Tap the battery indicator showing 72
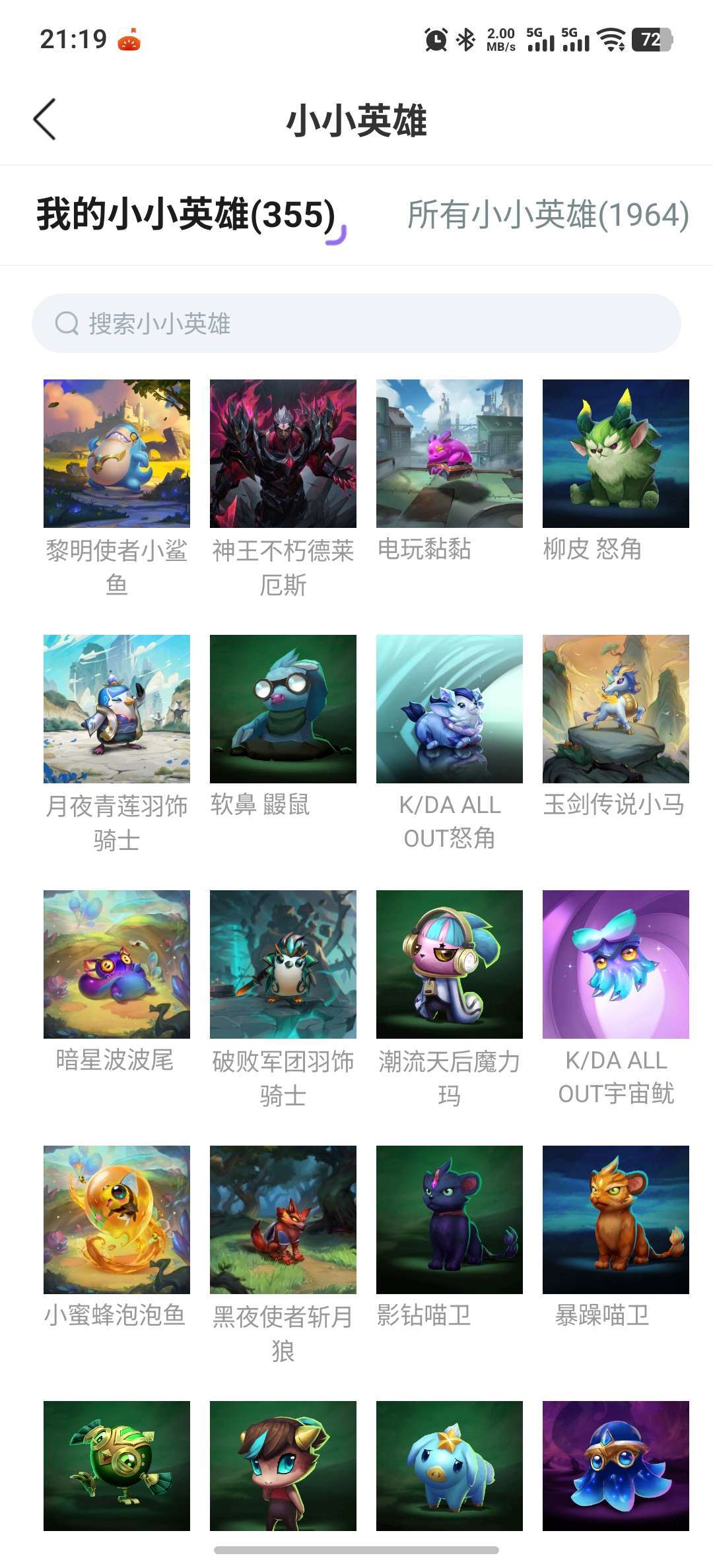Viewport: 713px width, 1568px height. pos(650,41)
